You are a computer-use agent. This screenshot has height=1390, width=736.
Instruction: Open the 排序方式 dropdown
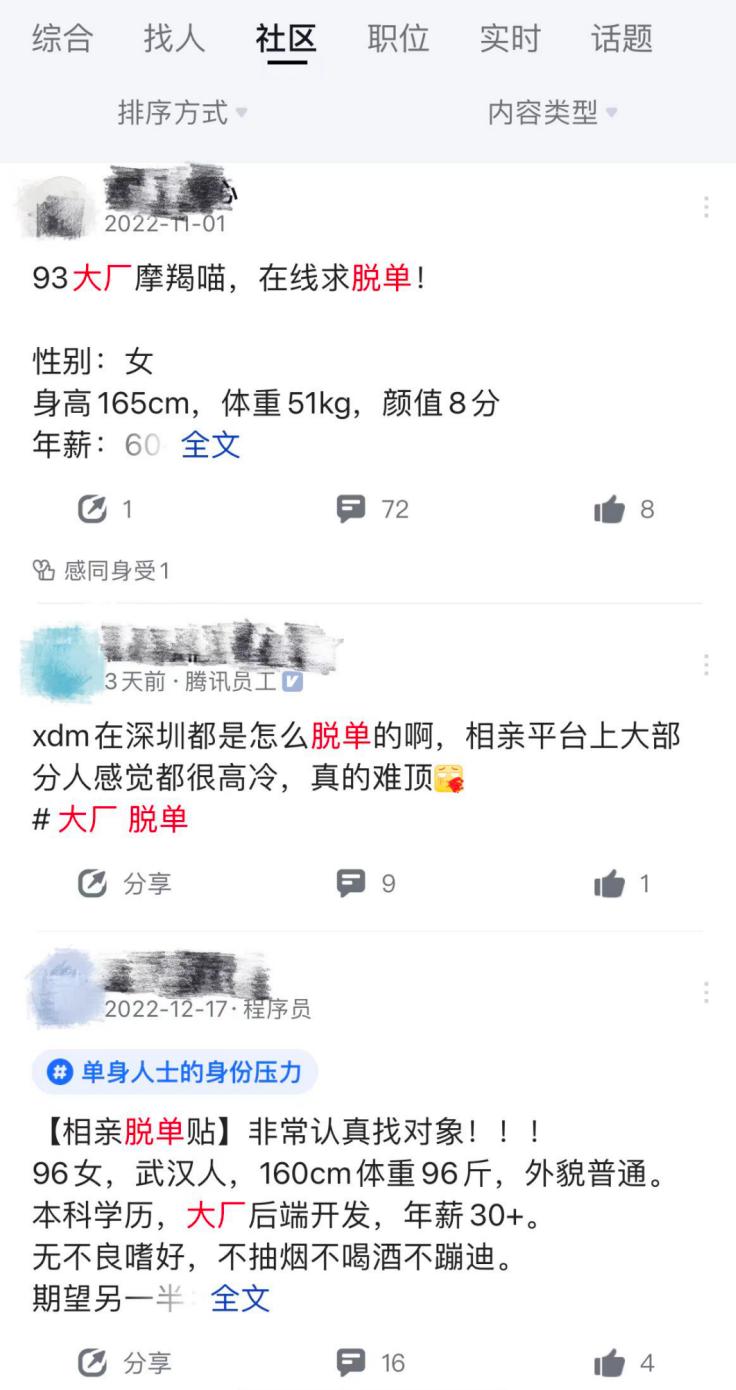coord(182,113)
